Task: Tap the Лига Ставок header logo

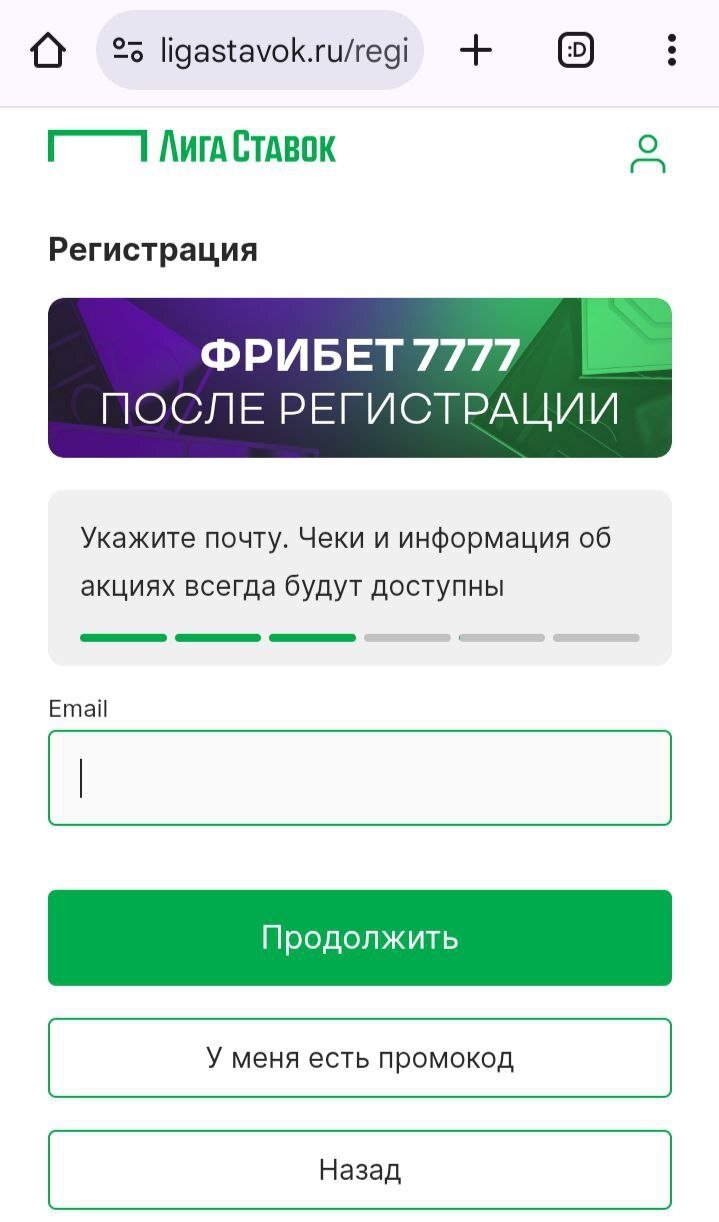Action: (192, 147)
